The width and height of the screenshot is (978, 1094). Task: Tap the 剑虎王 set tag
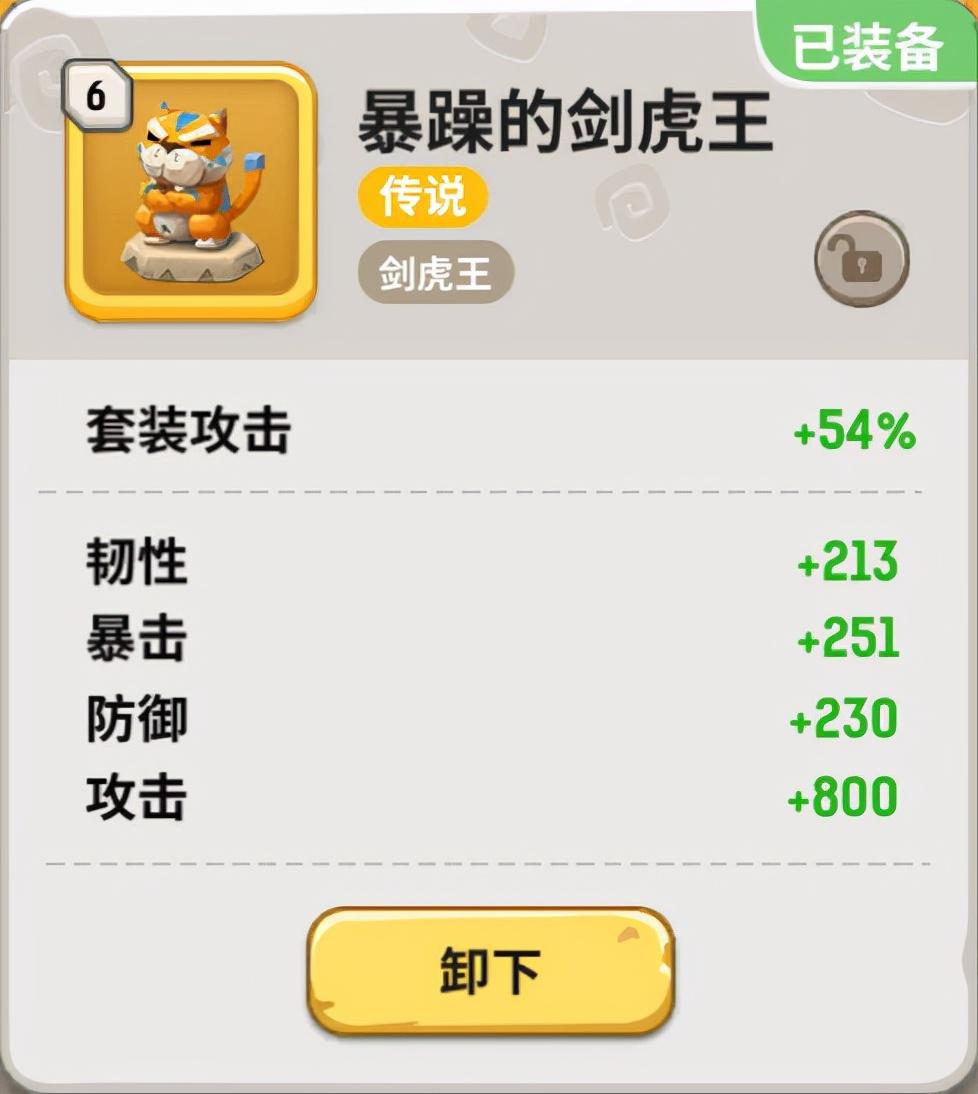point(435,271)
